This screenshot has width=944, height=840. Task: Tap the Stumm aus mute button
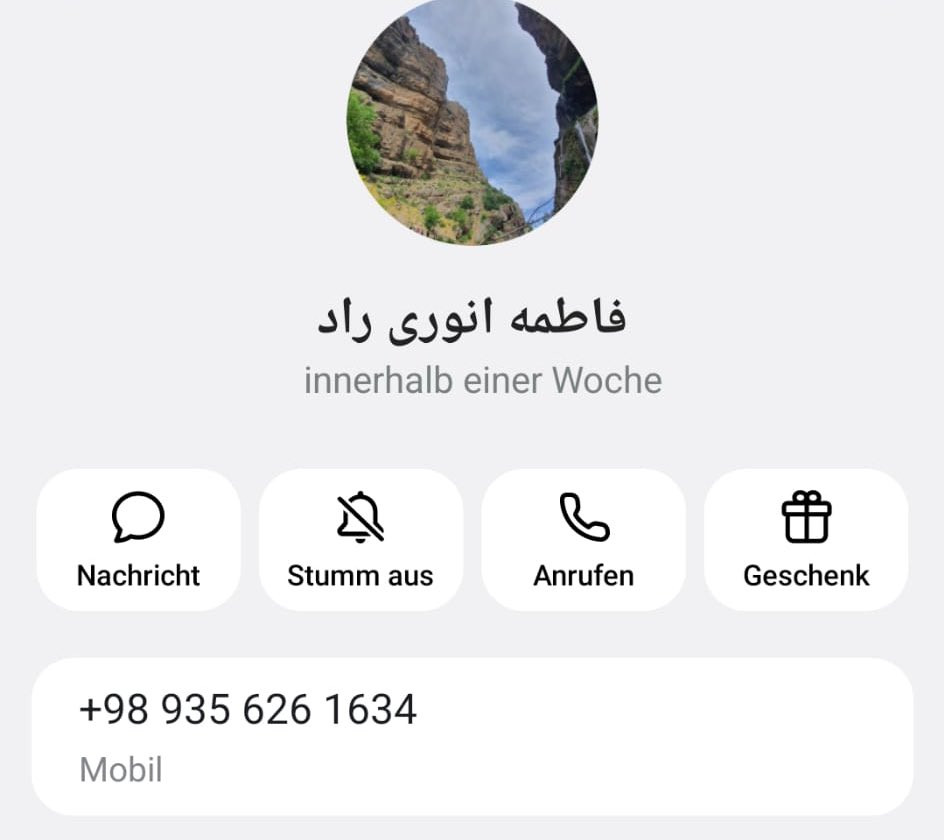(x=361, y=540)
